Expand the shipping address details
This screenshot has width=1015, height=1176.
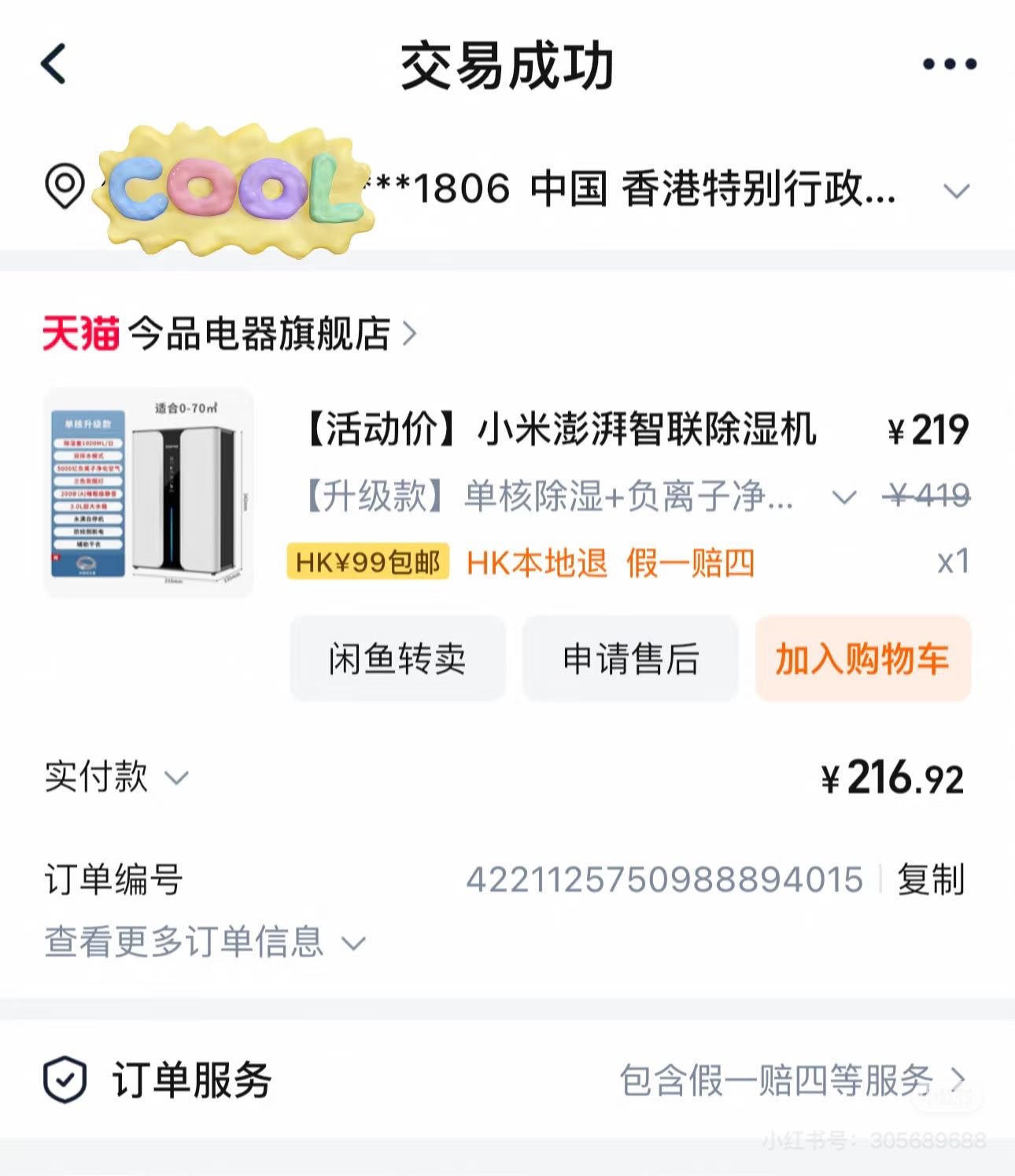[x=957, y=189]
